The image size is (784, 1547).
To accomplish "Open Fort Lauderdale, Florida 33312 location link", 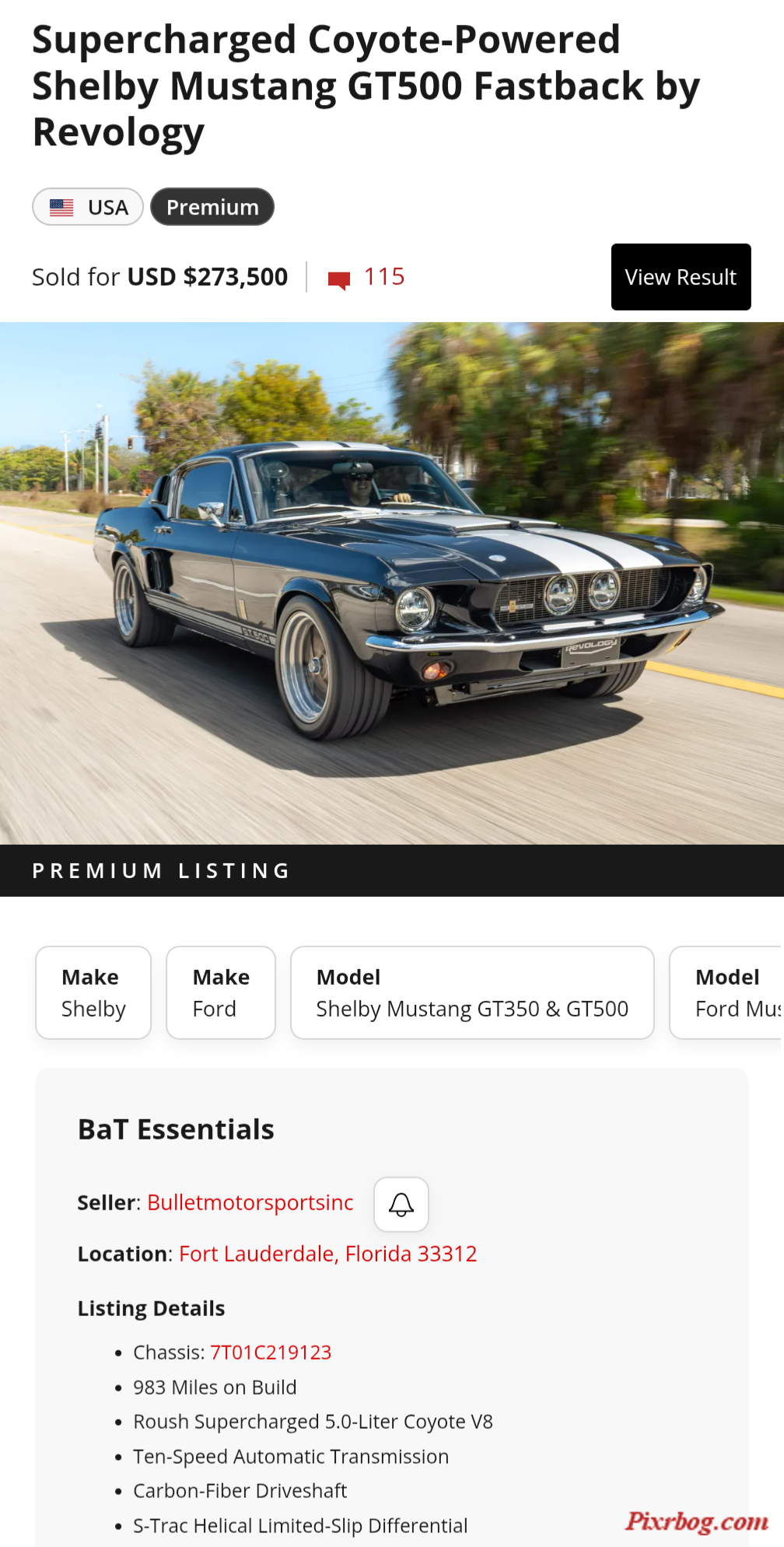I will tap(327, 1254).
